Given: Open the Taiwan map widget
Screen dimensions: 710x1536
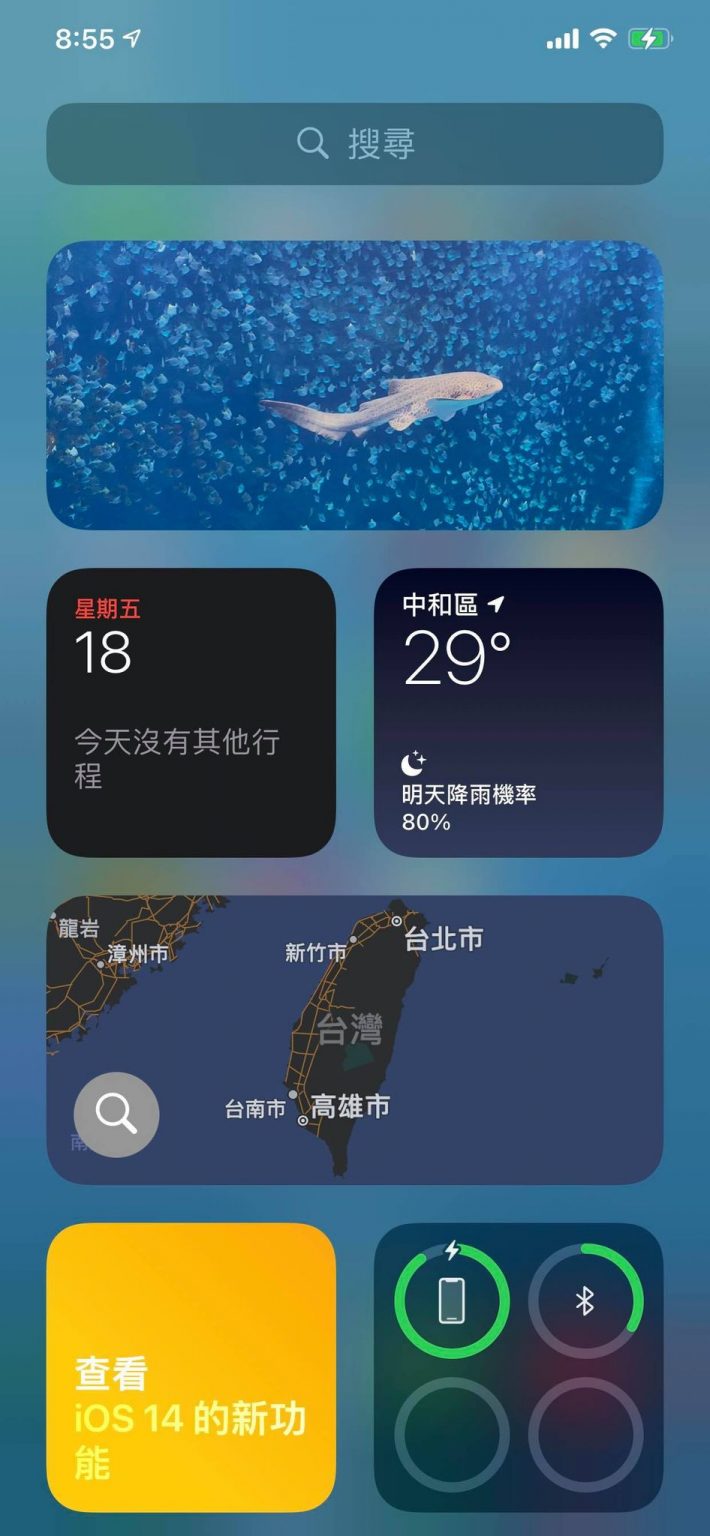Looking at the screenshot, I should tap(355, 1040).
